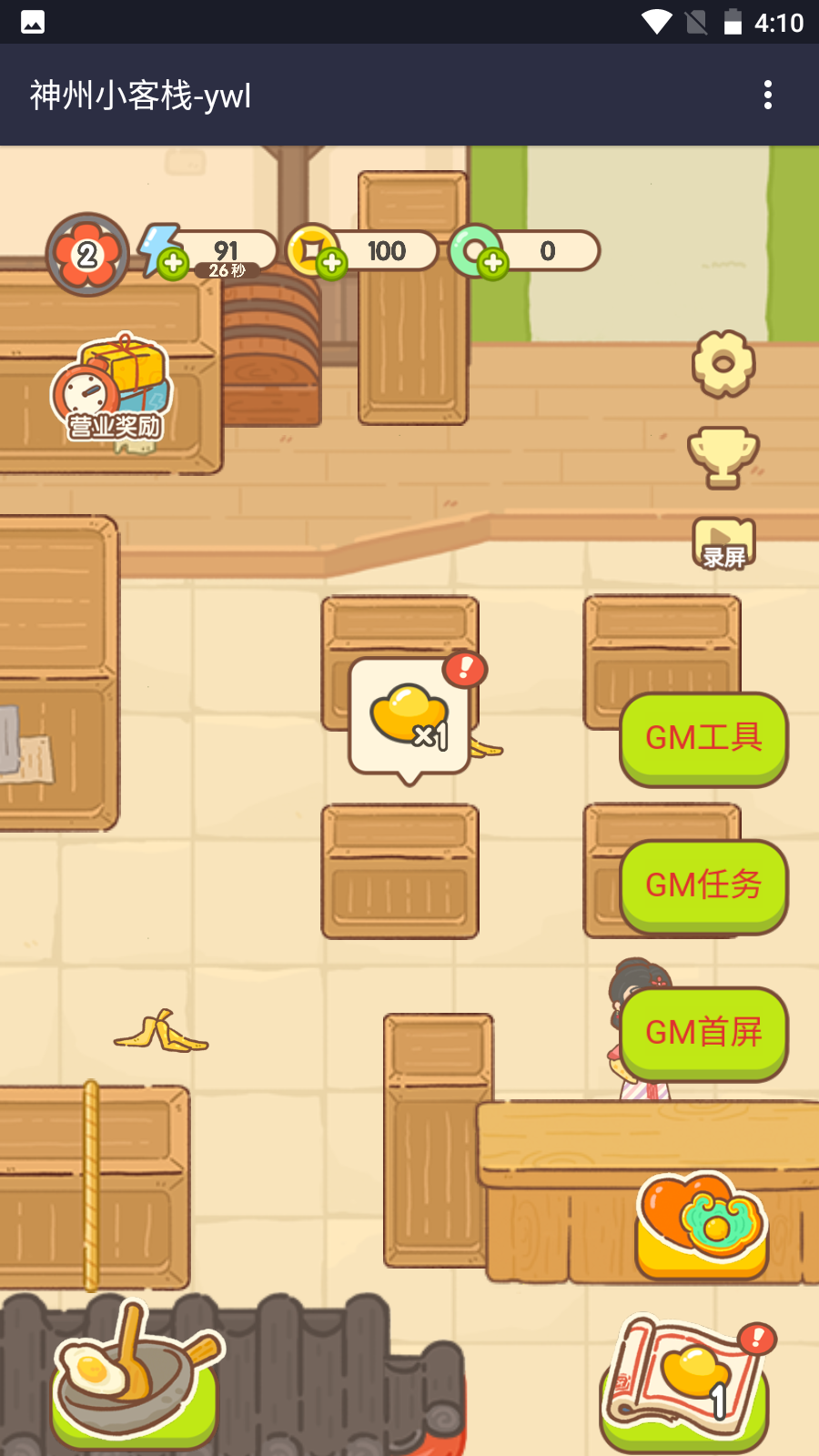Screen dimensions: 819x1456
Task: Tap the GM首屏 button
Action: [x=703, y=1032]
